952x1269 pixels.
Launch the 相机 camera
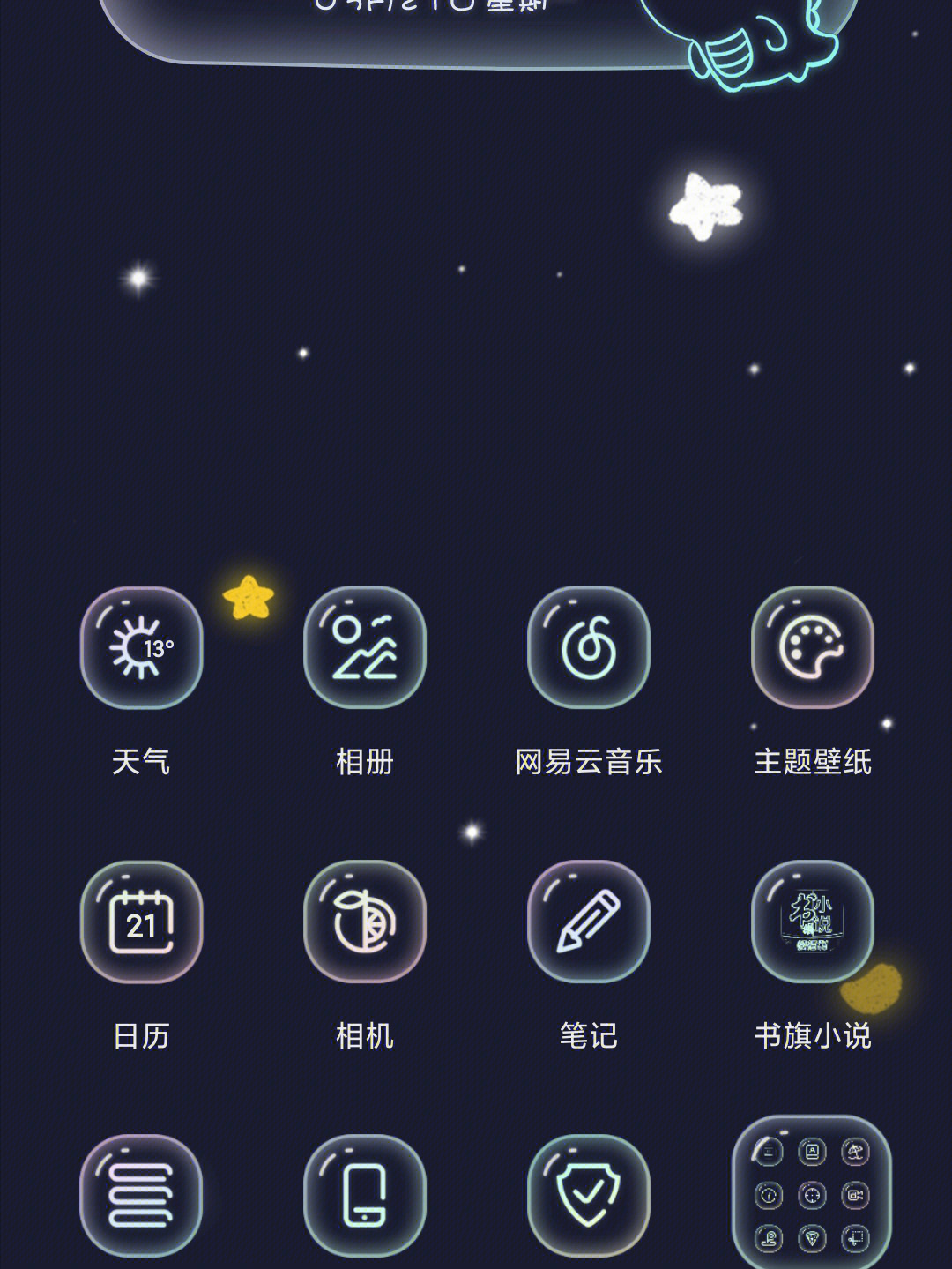365,922
